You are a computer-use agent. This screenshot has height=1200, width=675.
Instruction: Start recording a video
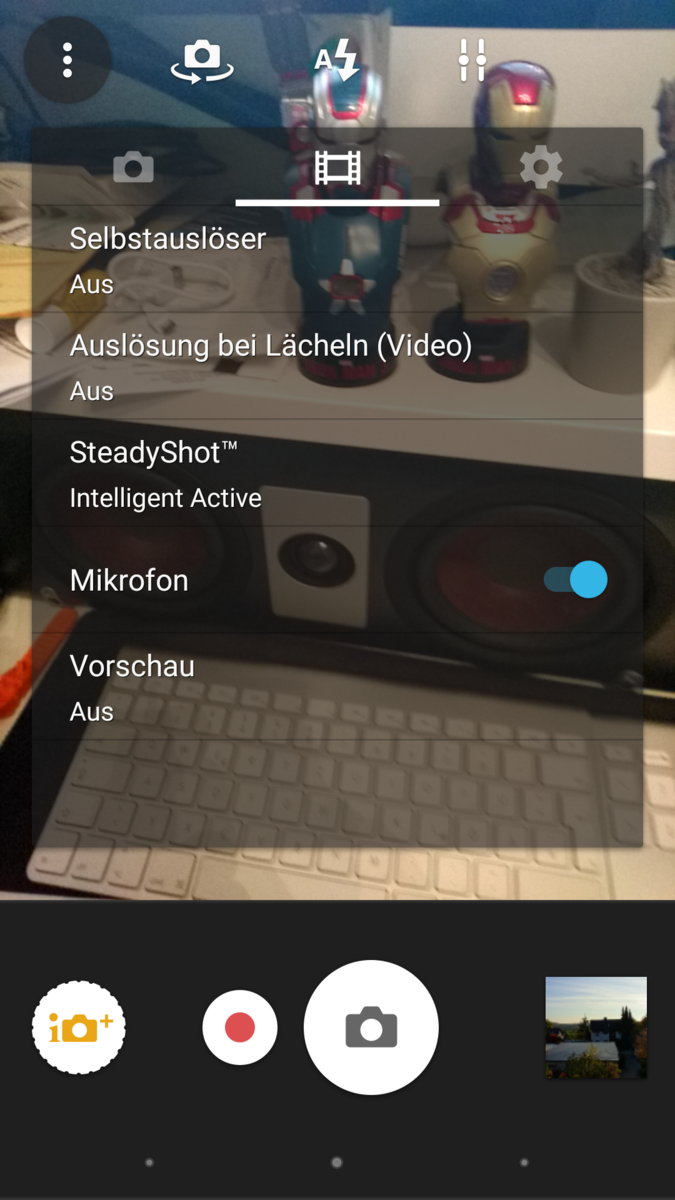240,1027
